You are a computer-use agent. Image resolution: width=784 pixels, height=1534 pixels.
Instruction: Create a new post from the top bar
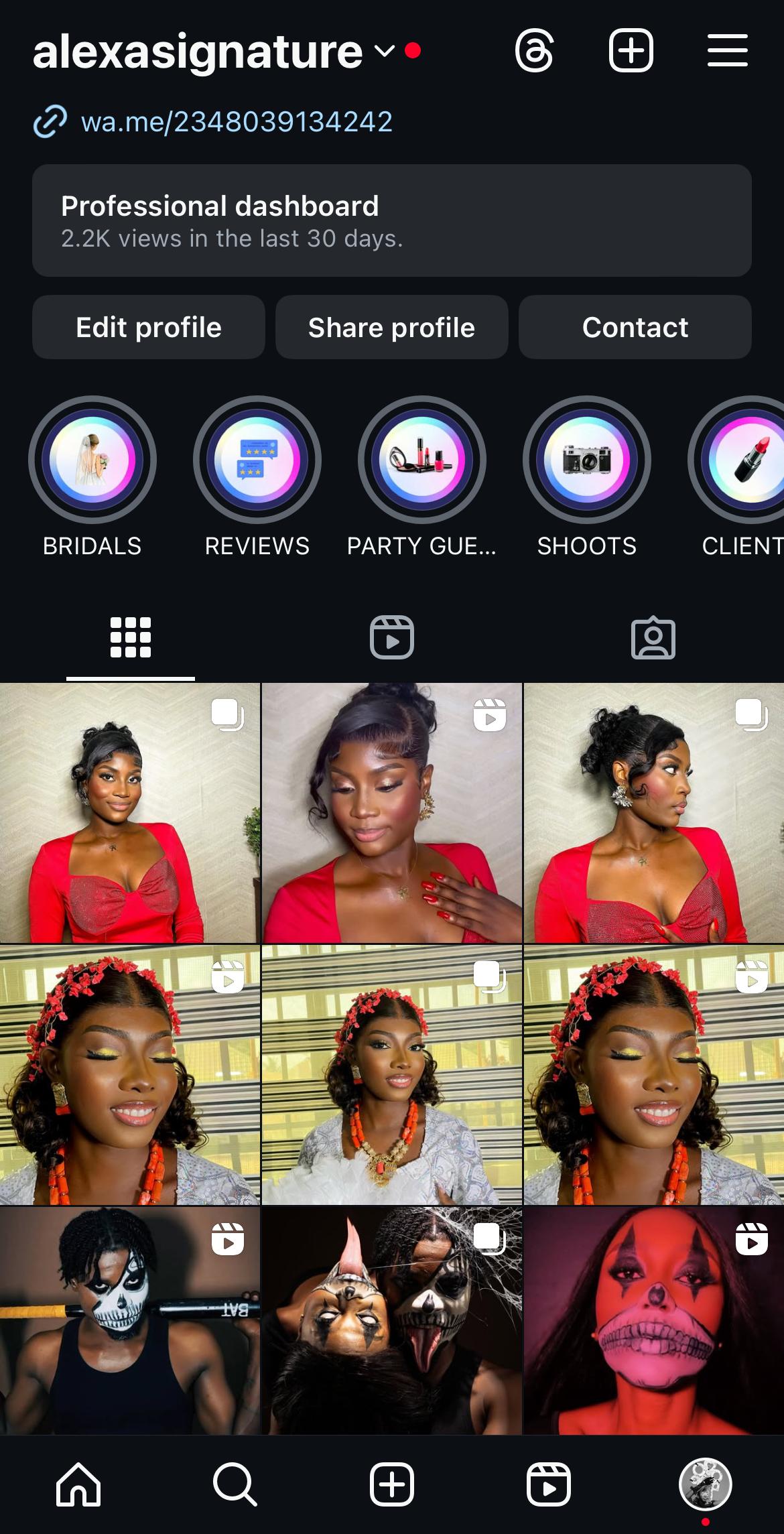pos(631,51)
